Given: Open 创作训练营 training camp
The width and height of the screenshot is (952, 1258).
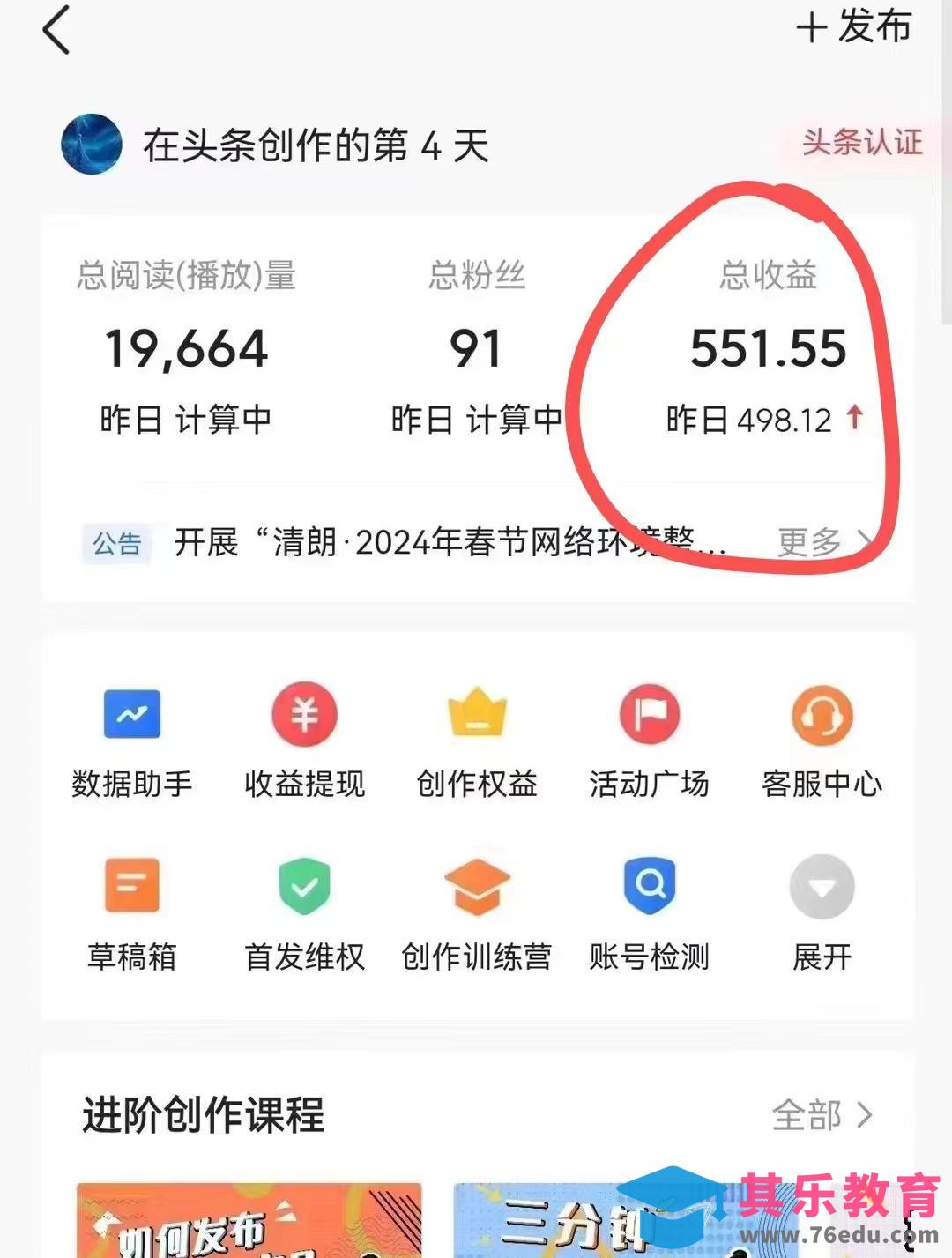Looking at the screenshot, I should 477,912.
